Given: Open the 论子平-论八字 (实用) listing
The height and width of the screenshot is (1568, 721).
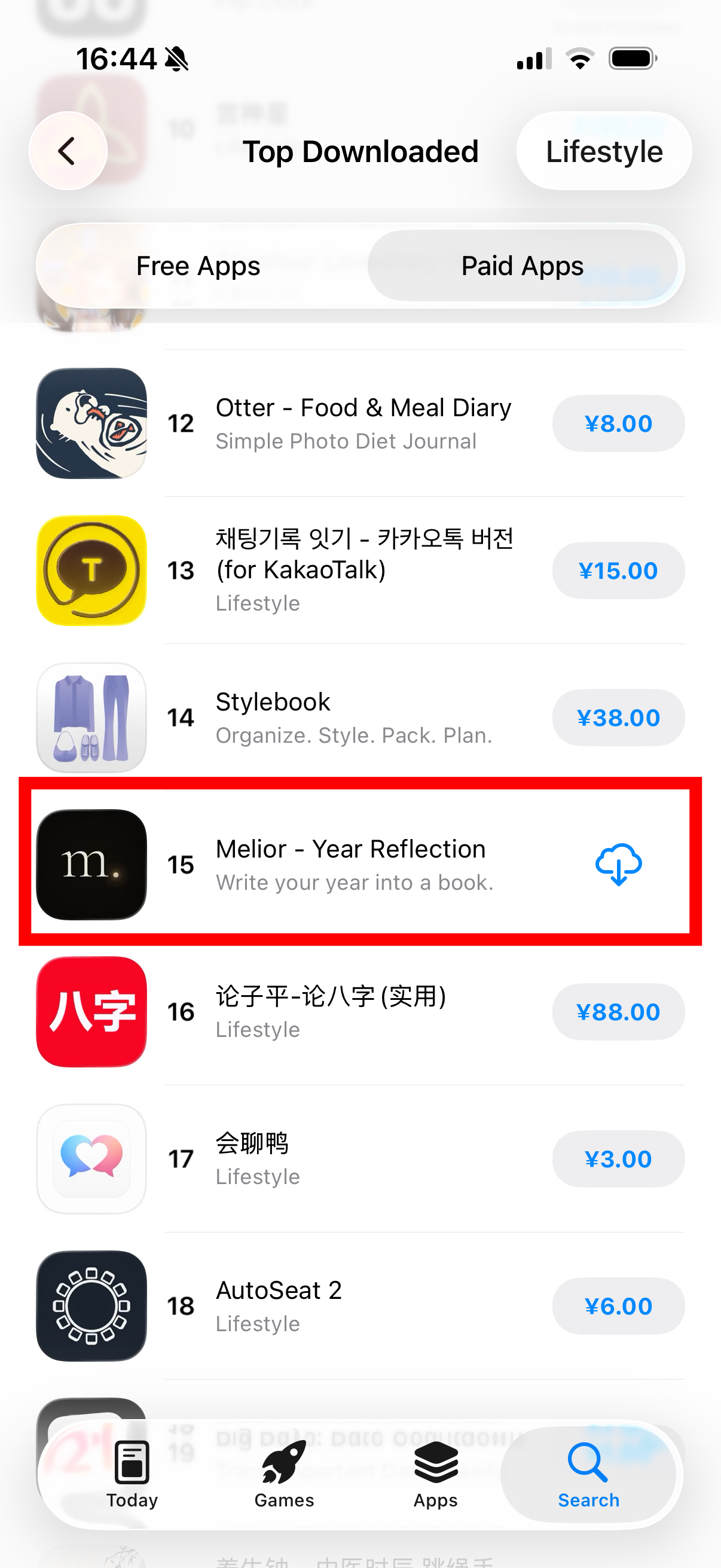Looking at the screenshot, I should [x=331, y=1011].
